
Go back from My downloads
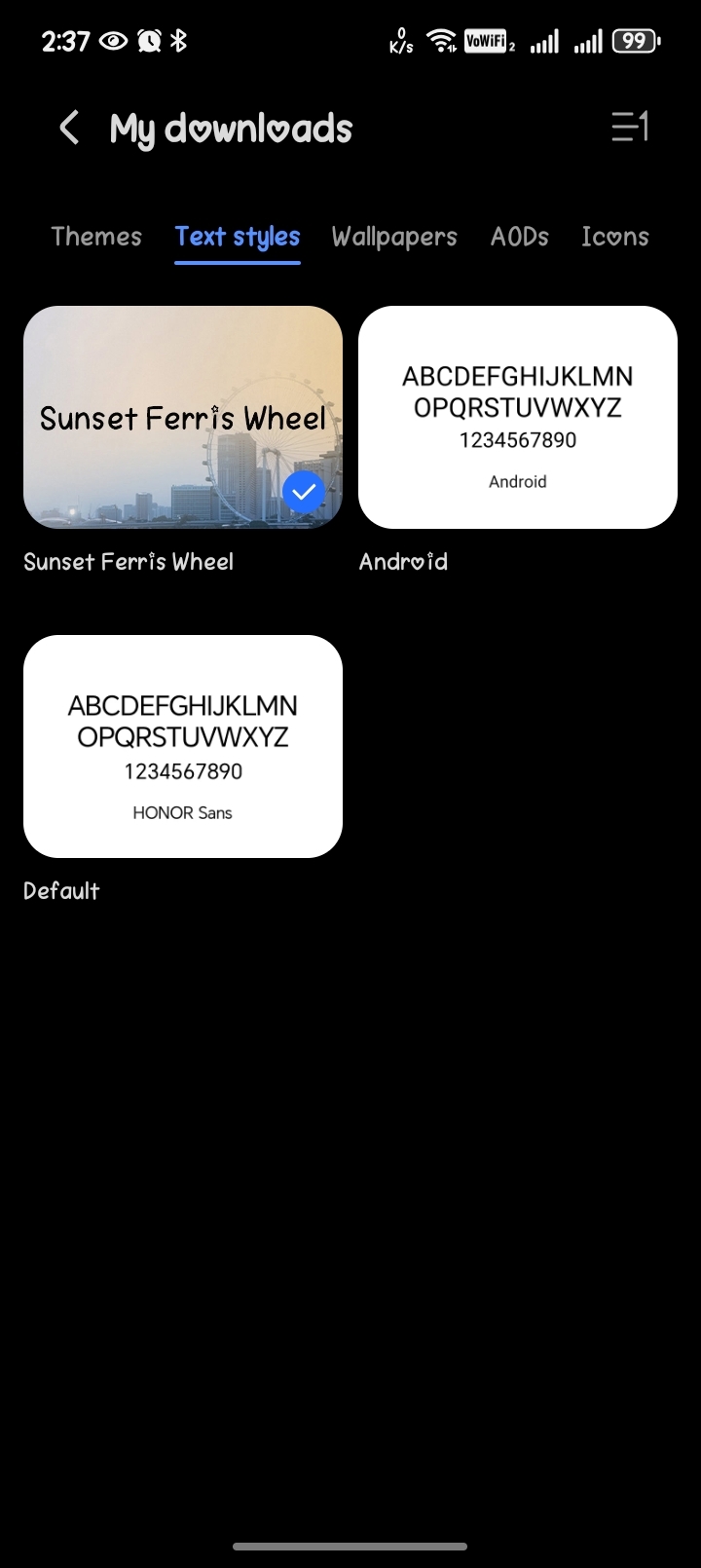click(x=69, y=128)
